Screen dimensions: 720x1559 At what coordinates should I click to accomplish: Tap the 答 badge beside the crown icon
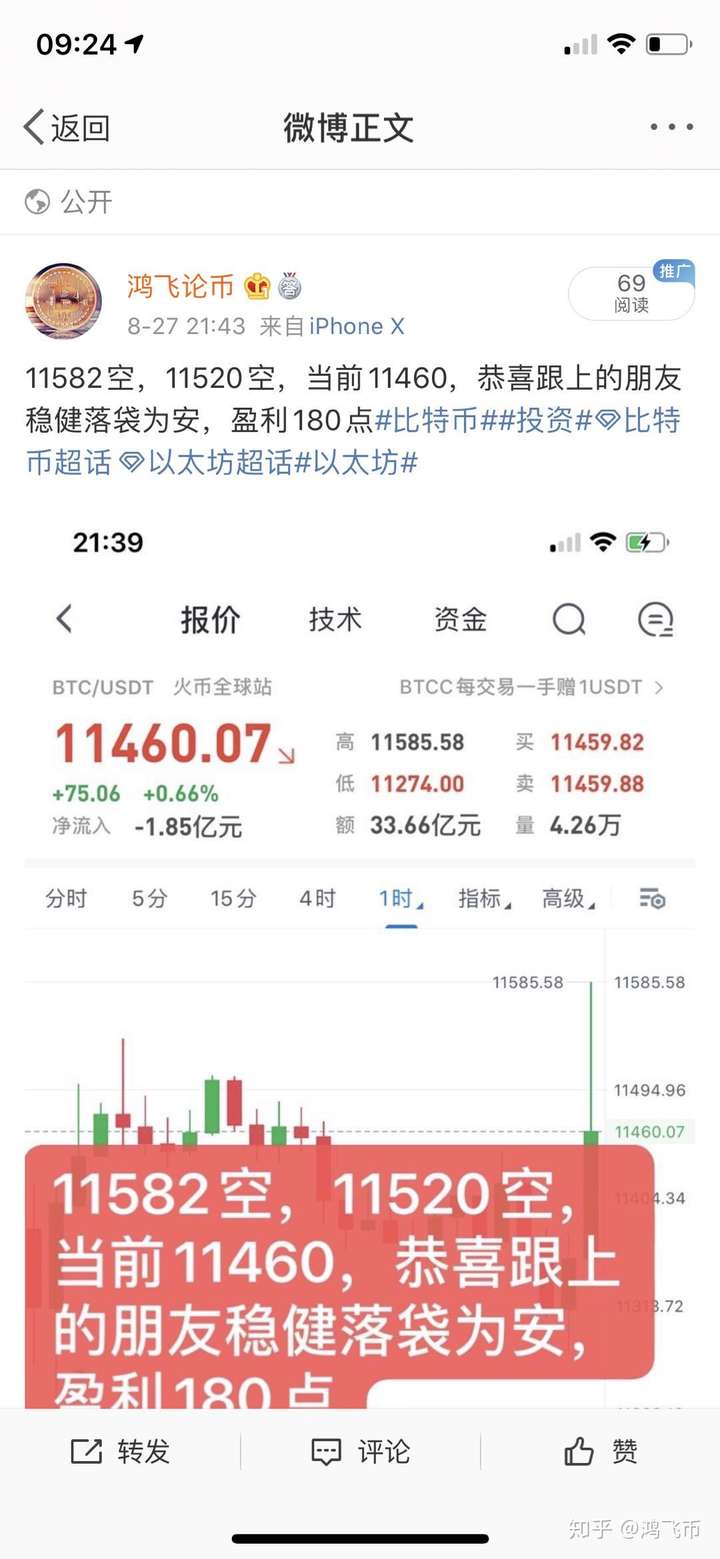click(290, 286)
